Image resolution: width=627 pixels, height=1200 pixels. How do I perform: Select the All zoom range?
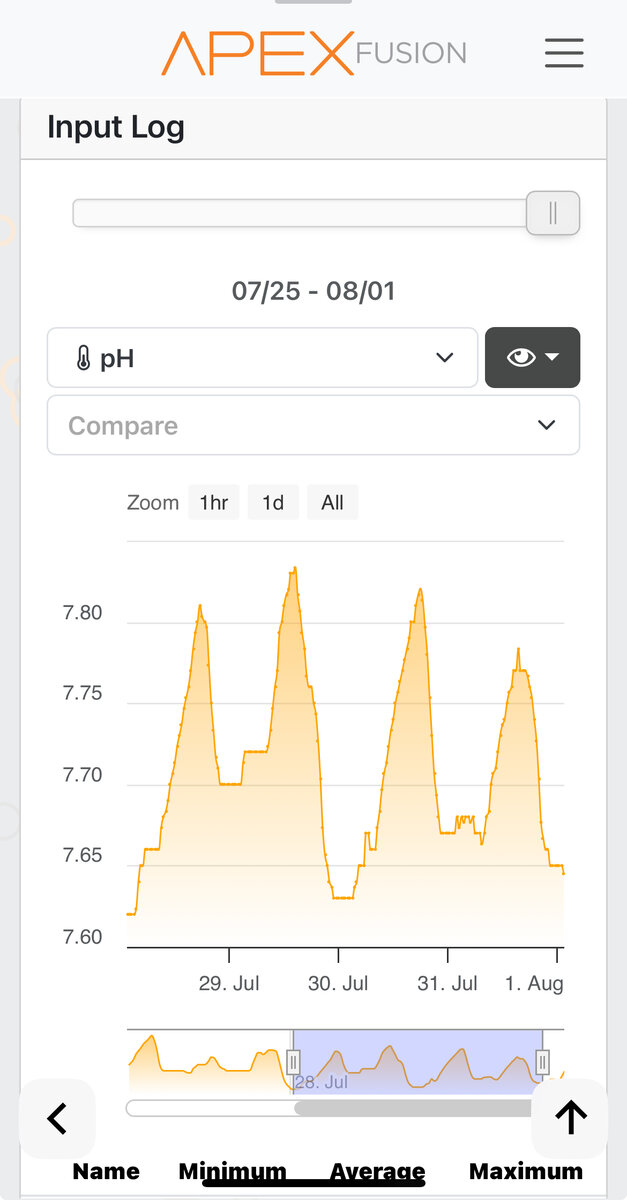pyautogui.click(x=332, y=503)
